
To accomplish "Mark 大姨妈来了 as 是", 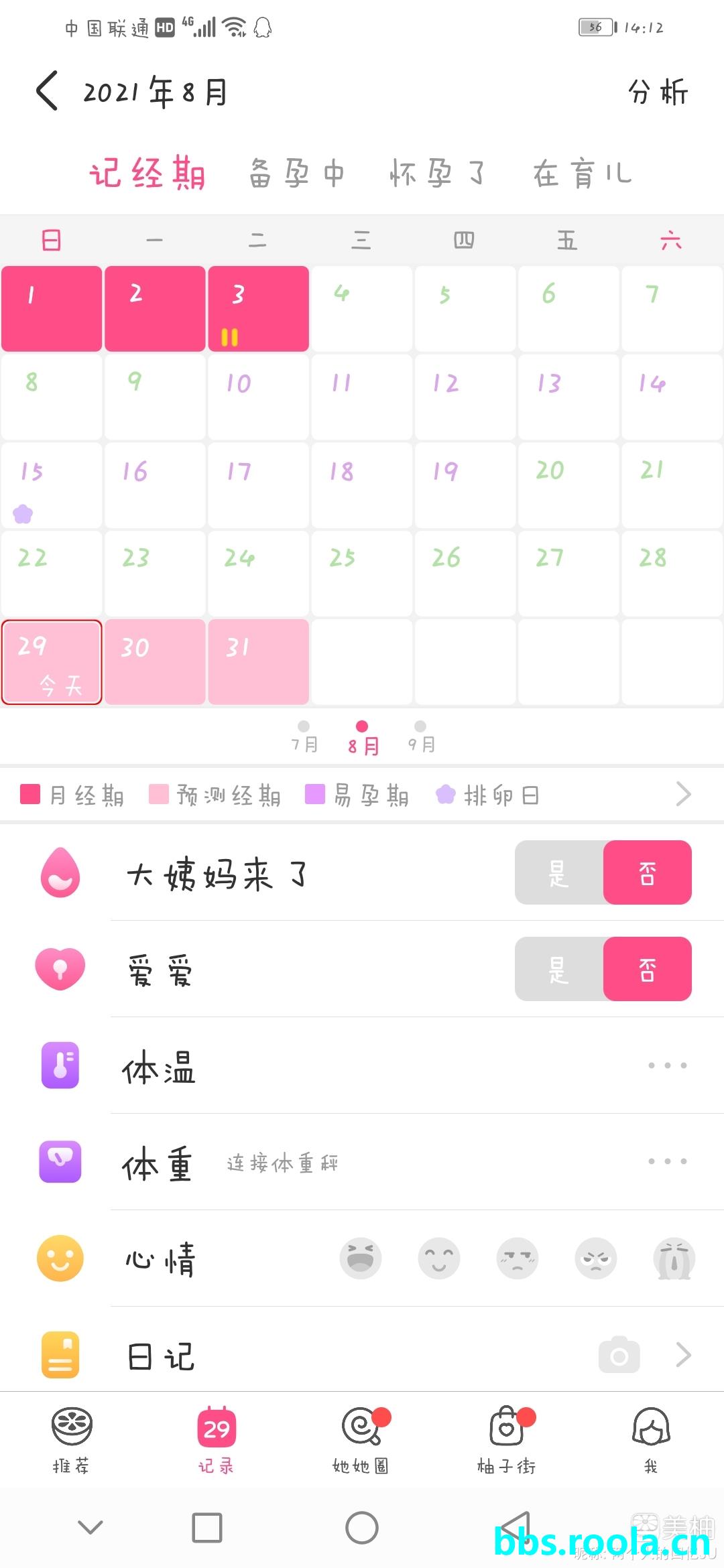I will [559, 872].
